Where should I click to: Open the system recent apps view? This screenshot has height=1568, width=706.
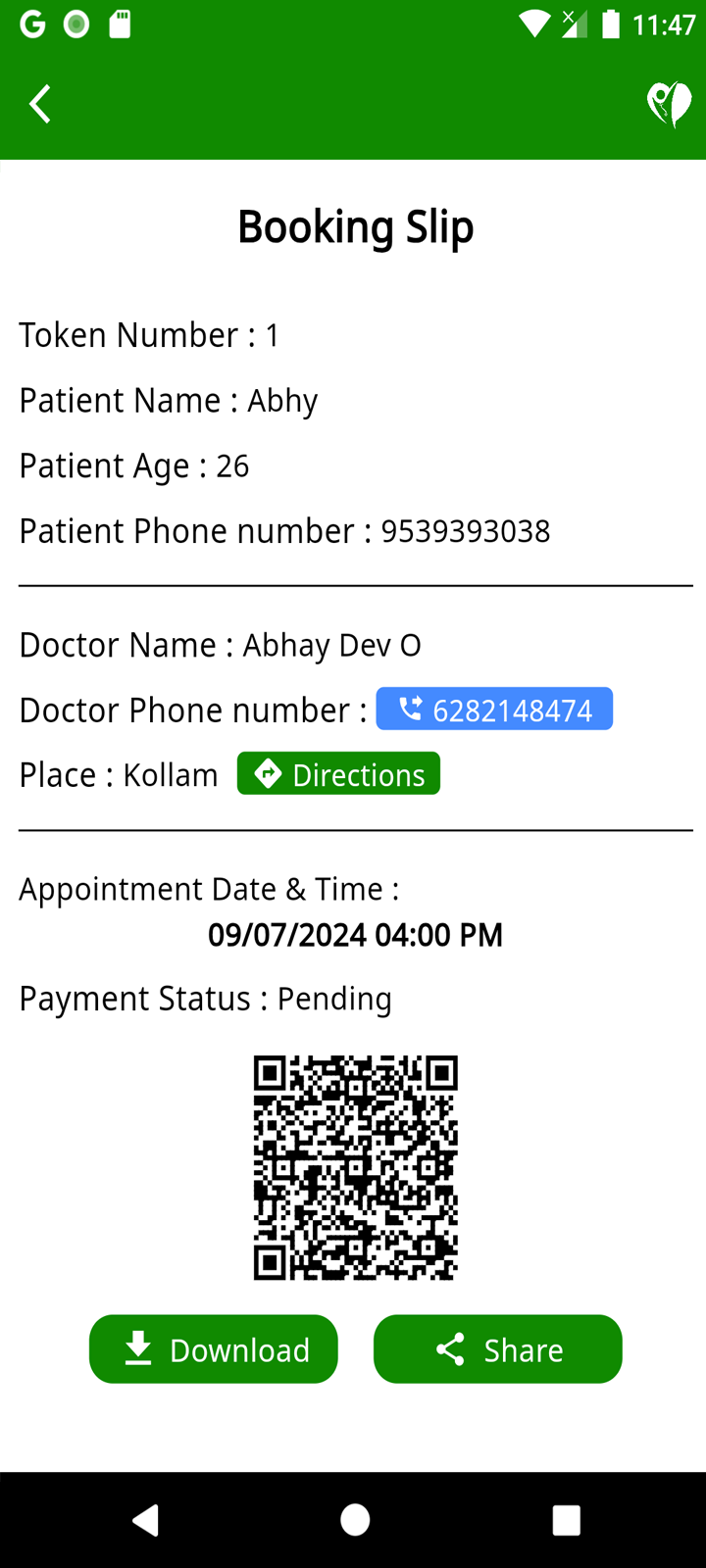tap(566, 1520)
